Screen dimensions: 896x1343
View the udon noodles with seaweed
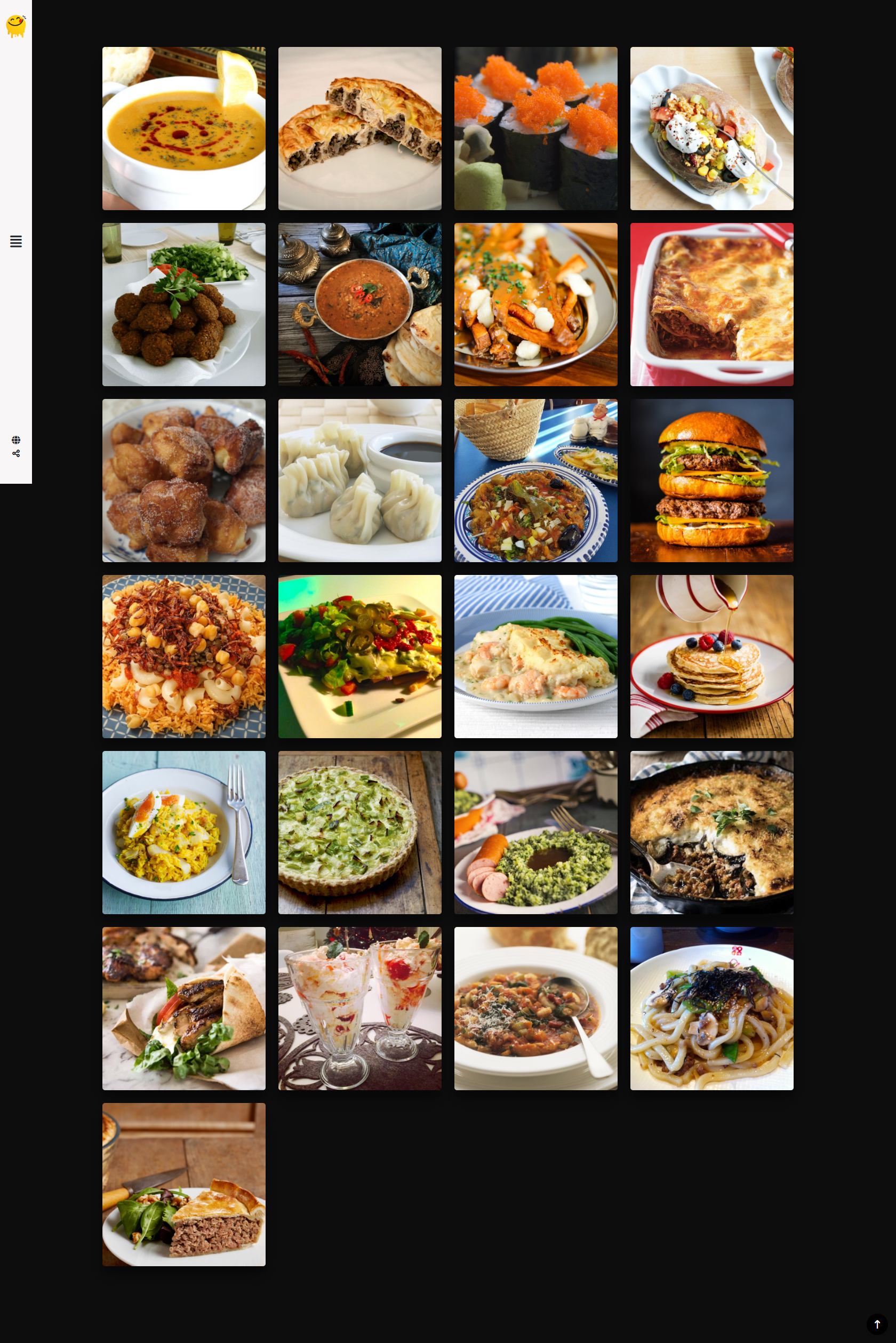[711, 1009]
